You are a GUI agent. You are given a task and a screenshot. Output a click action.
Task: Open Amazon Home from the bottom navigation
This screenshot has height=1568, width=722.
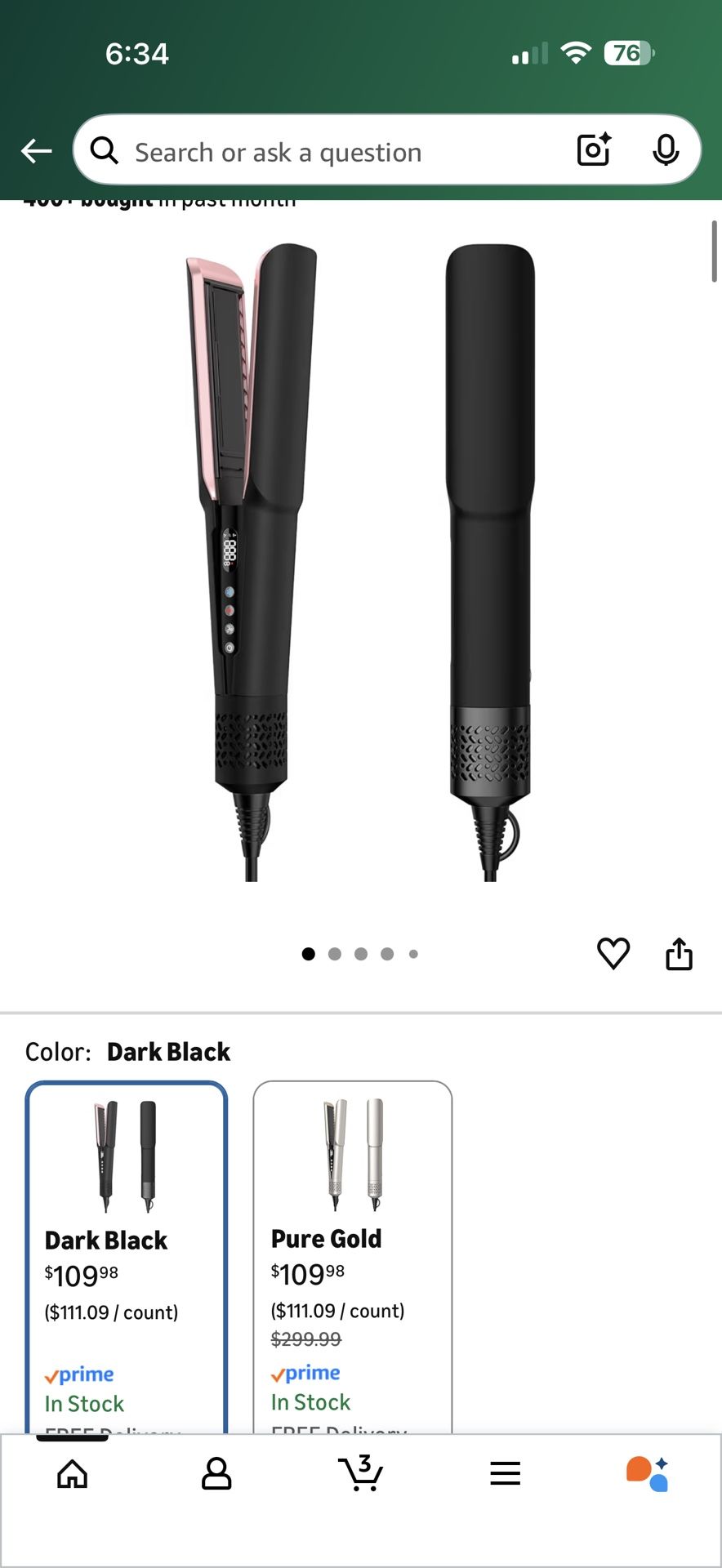72,1474
